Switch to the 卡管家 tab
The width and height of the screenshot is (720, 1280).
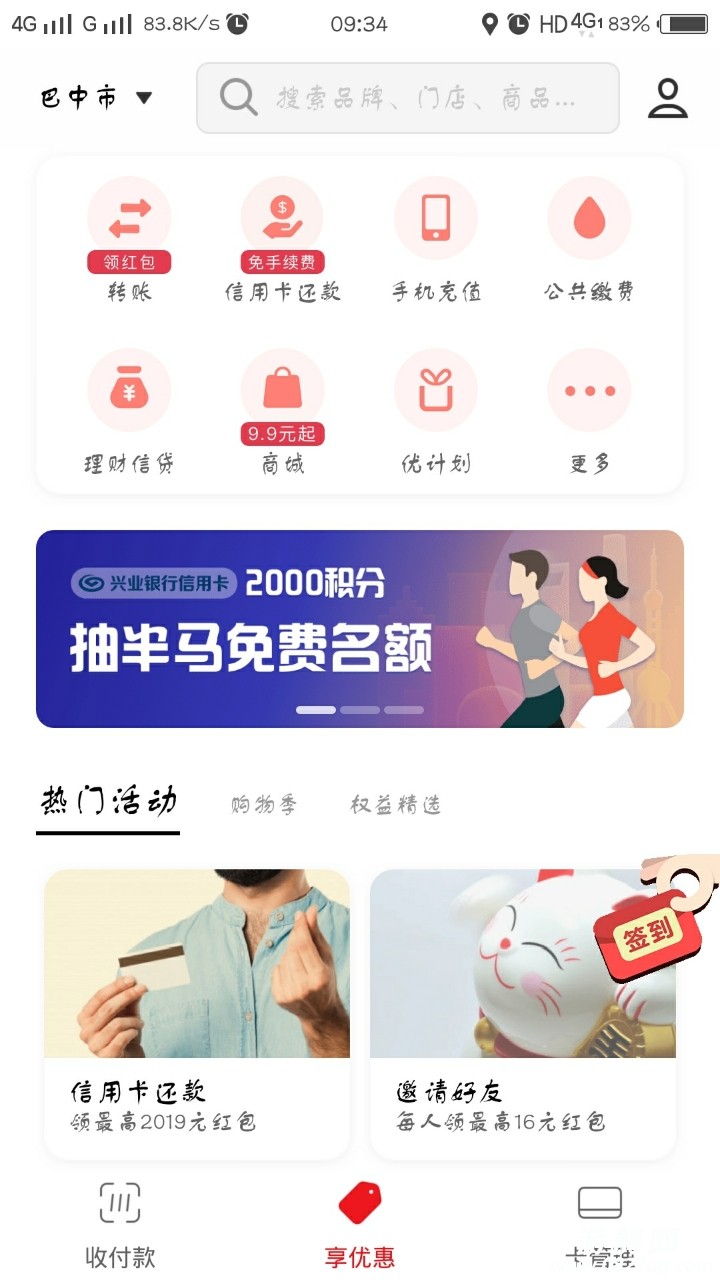600,1225
